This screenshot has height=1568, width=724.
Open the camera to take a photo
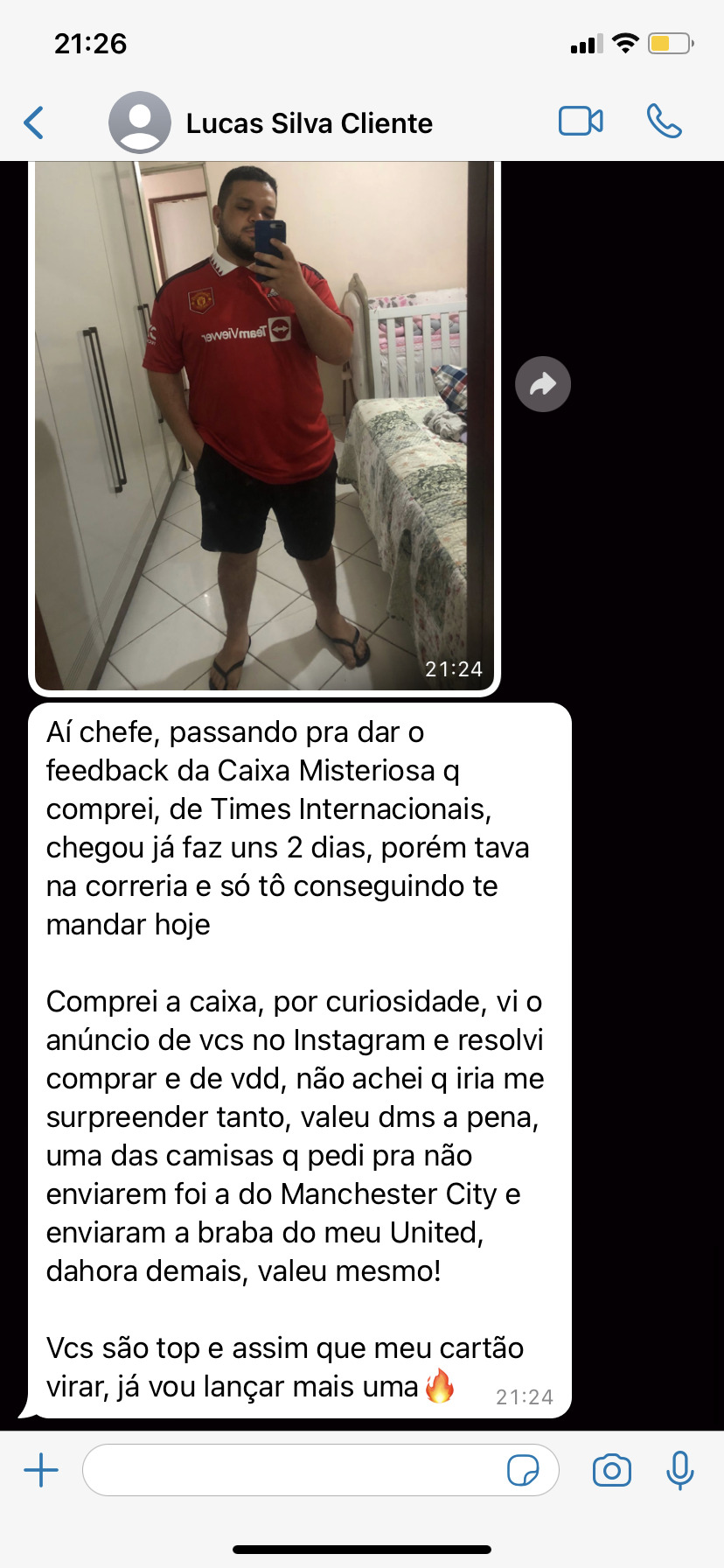click(611, 1470)
